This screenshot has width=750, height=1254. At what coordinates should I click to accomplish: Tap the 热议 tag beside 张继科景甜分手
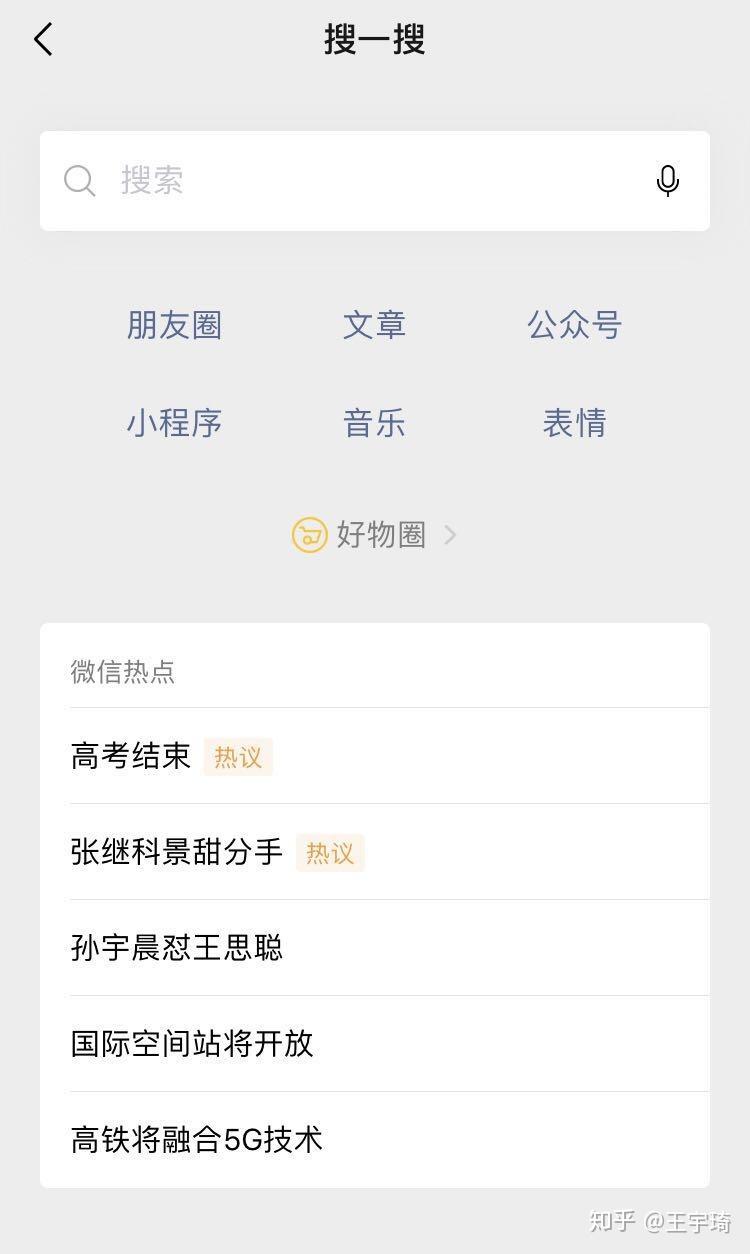point(331,852)
